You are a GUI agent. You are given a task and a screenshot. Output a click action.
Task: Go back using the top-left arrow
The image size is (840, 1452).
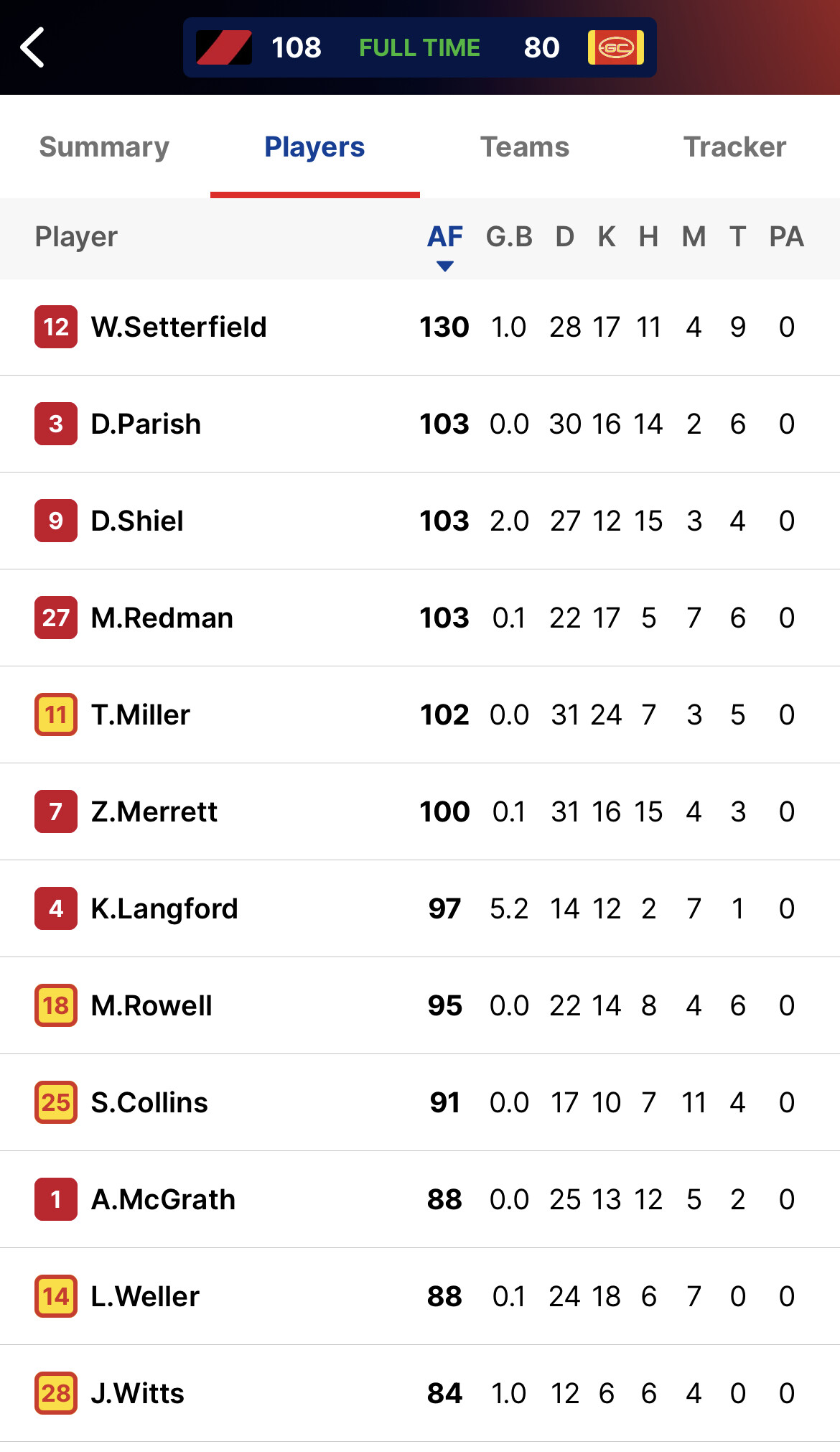pos(33,47)
